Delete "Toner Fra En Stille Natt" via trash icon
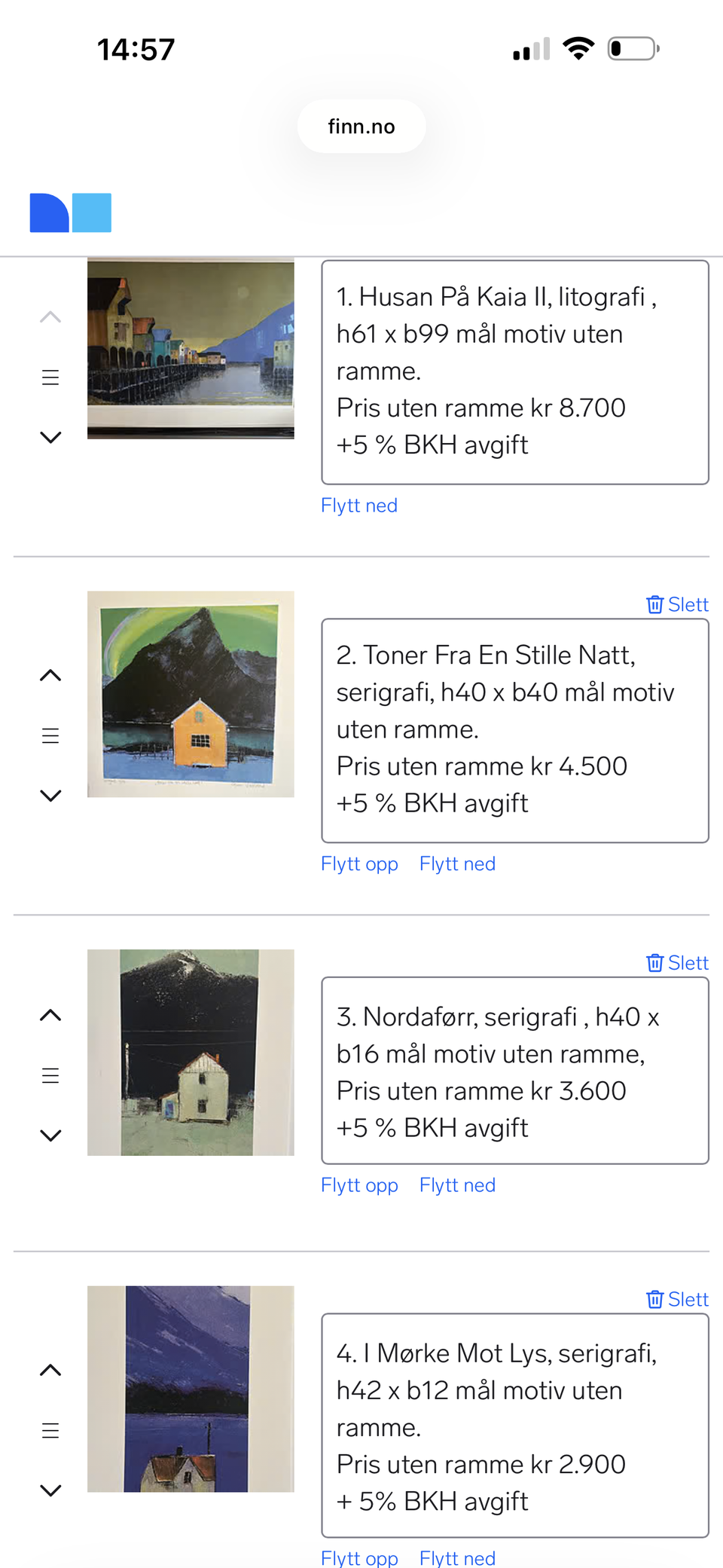This screenshot has width=723, height=1568. point(655,604)
